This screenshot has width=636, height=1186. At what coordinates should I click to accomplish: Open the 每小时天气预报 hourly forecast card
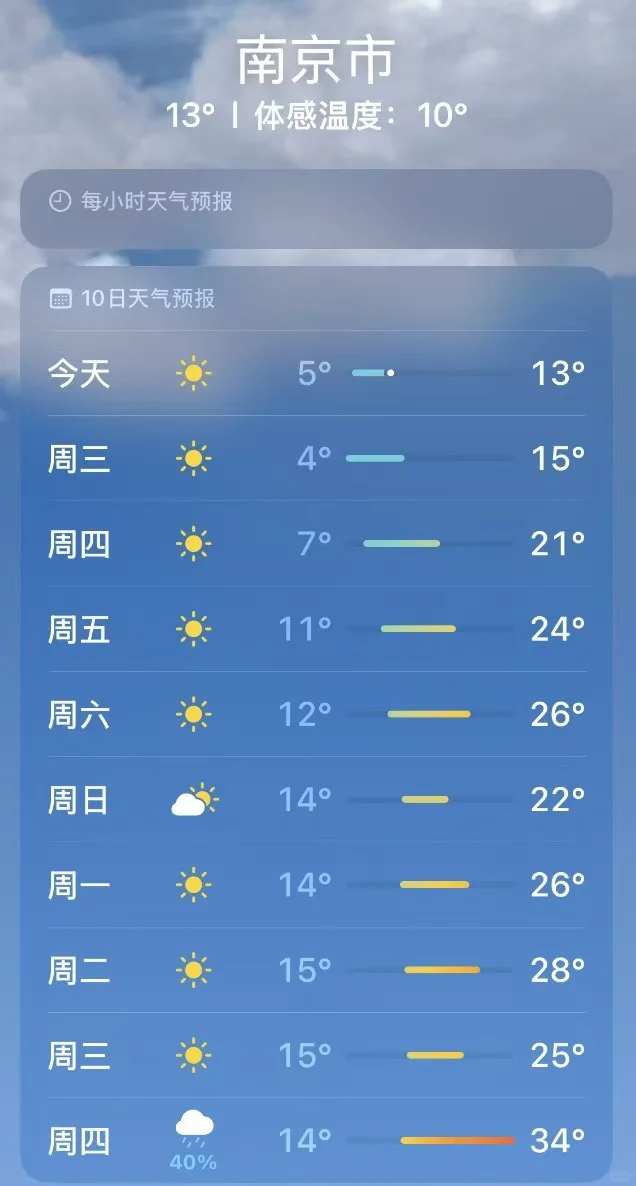click(316, 209)
